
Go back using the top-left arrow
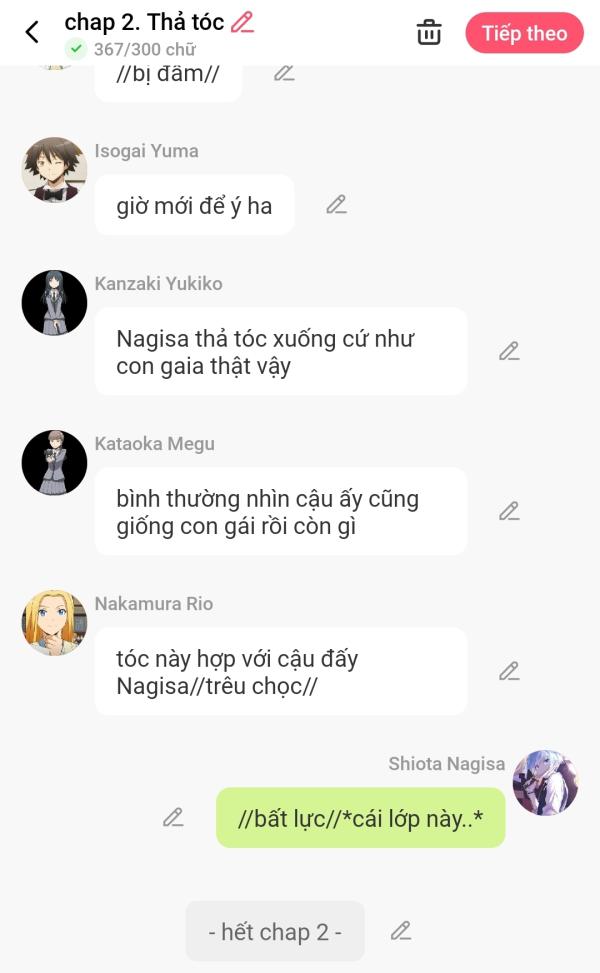pyautogui.click(x=32, y=32)
